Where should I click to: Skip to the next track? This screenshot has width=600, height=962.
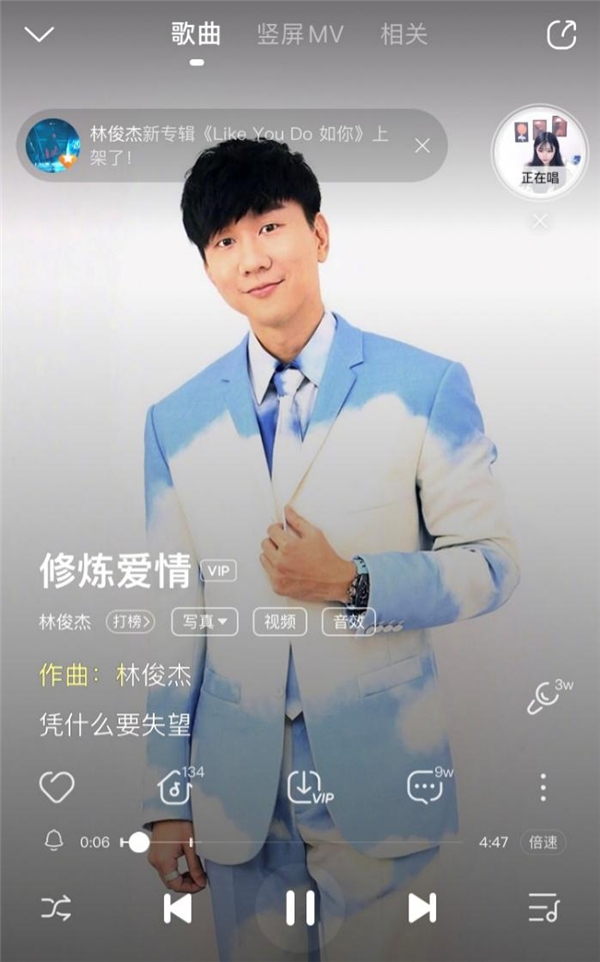[422, 908]
